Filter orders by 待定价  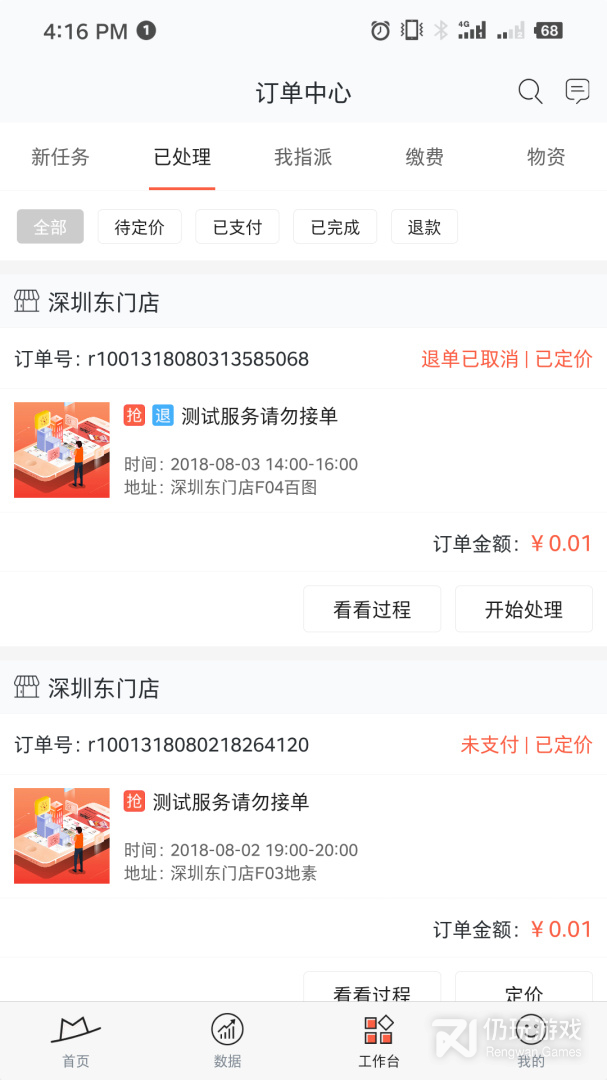pos(139,227)
